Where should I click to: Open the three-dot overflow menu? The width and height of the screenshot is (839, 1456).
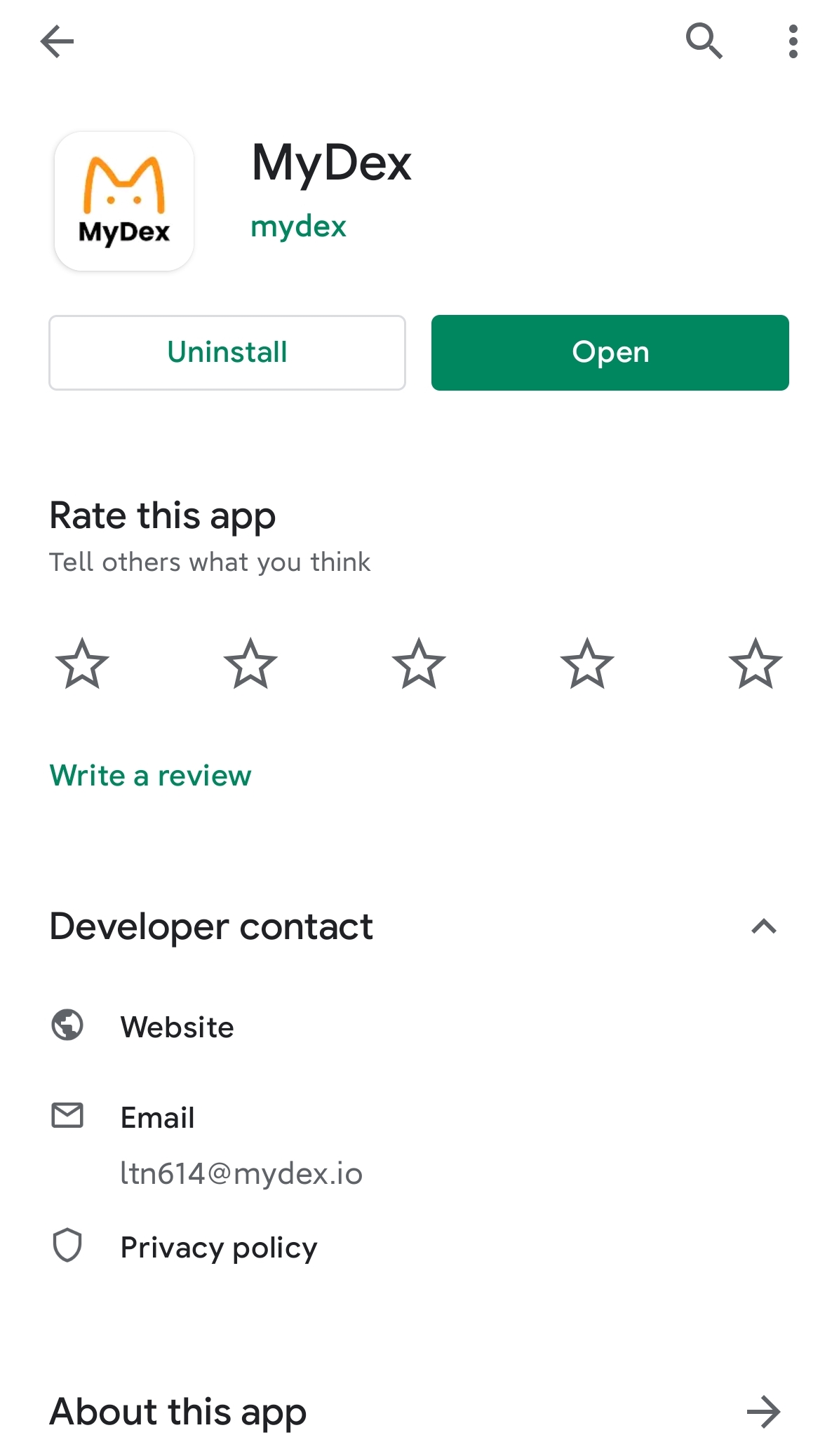pyautogui.click(x=793, y=41)
